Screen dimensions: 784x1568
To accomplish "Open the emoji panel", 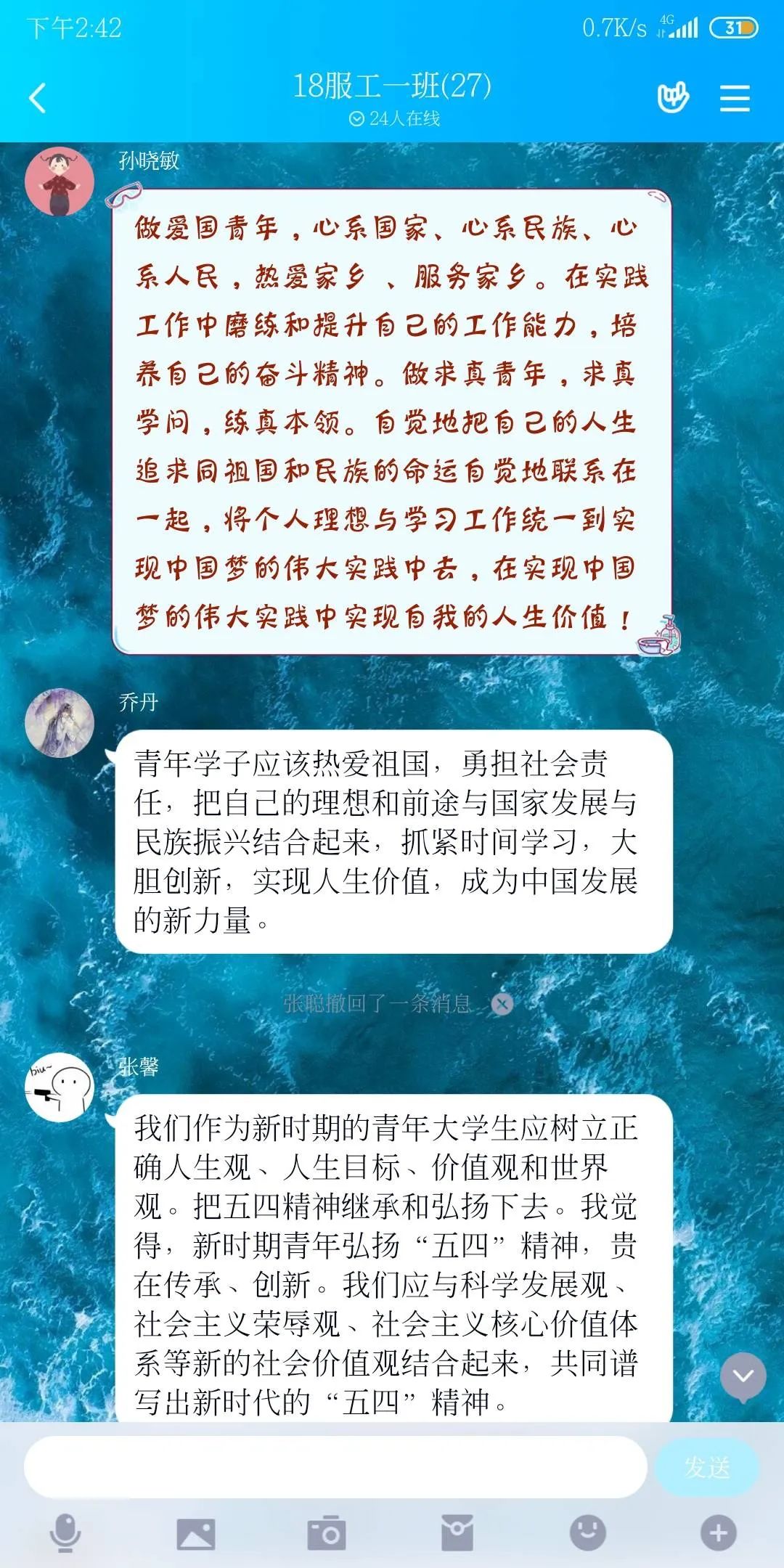I will pyautogui.click(x=588, y=1533).
